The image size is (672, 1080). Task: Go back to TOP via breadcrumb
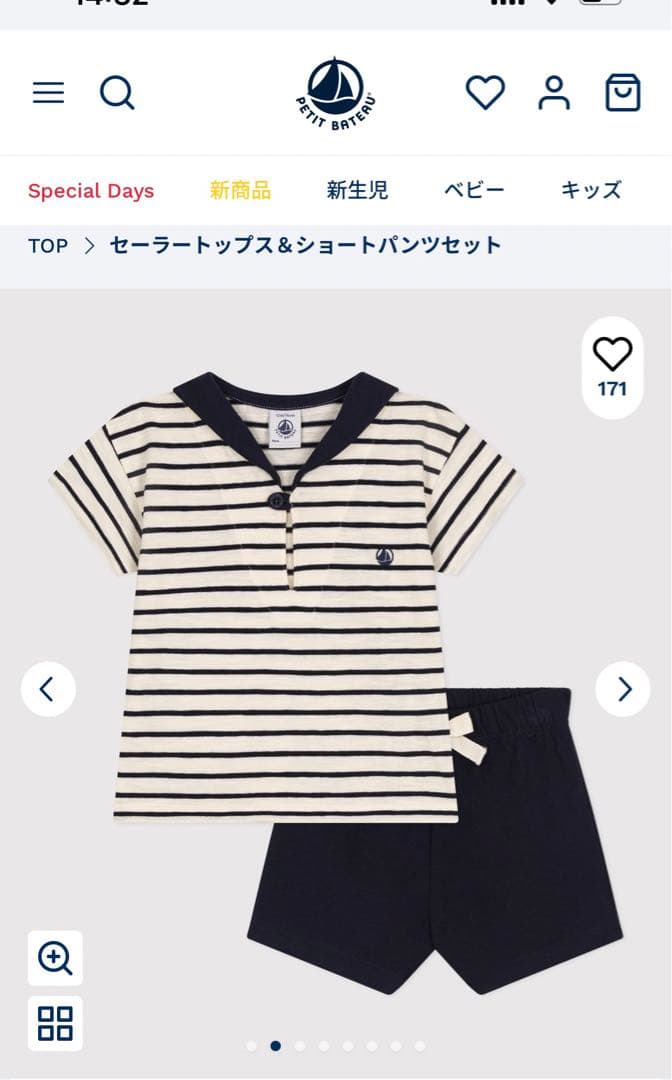point(48,246)
